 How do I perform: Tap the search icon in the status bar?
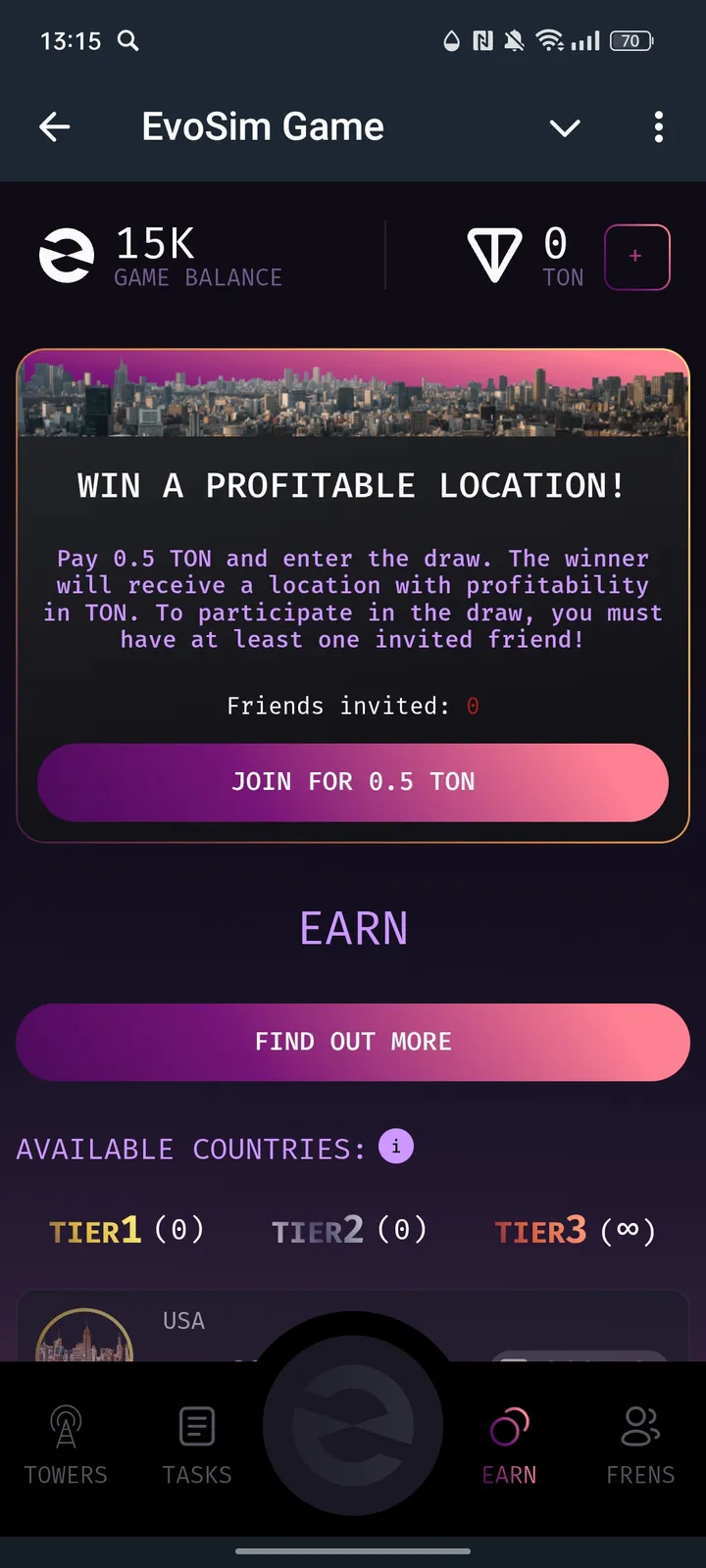click(127, 41)
